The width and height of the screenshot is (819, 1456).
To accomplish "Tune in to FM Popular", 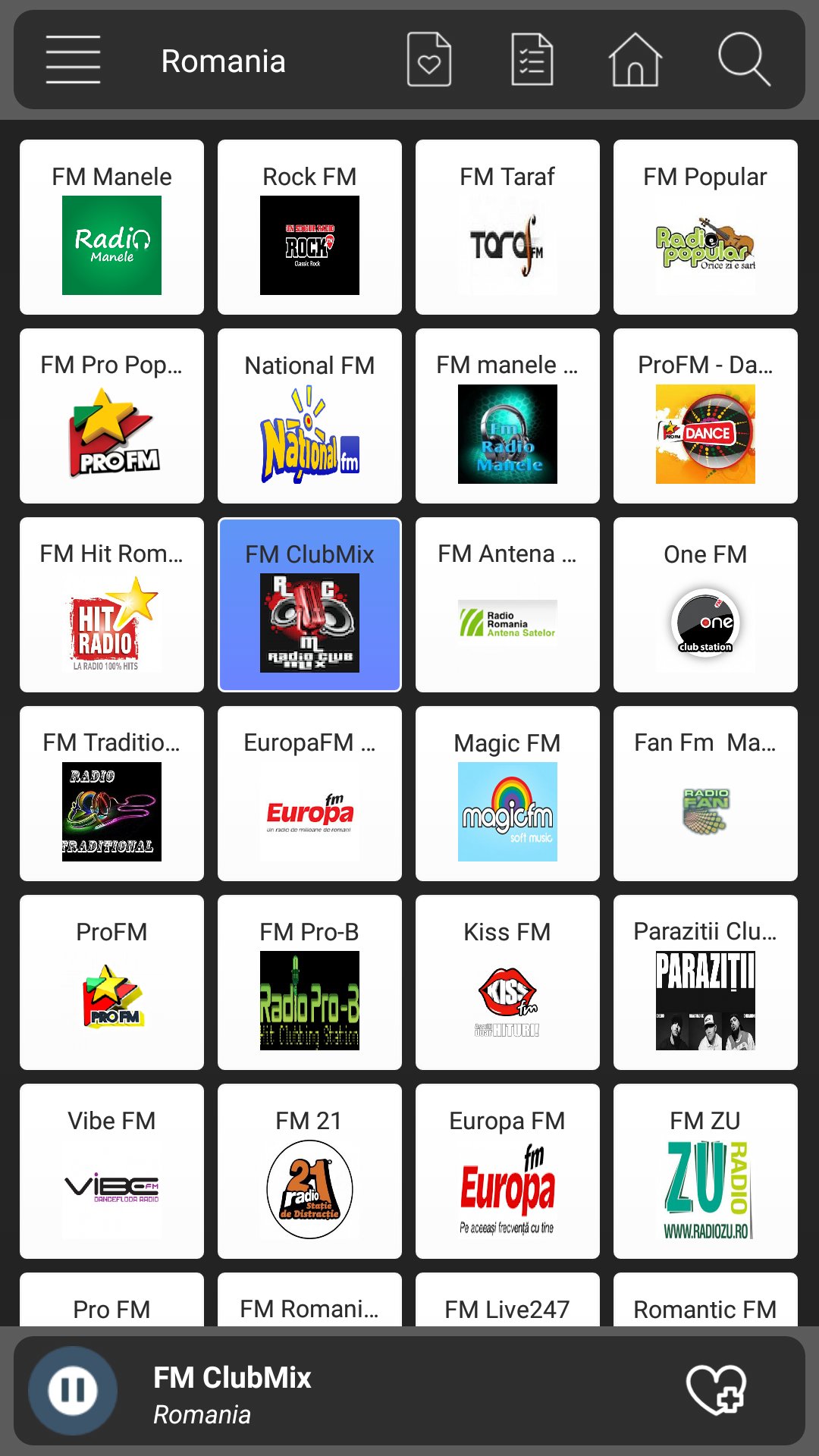I will click(x=705, y=227).
